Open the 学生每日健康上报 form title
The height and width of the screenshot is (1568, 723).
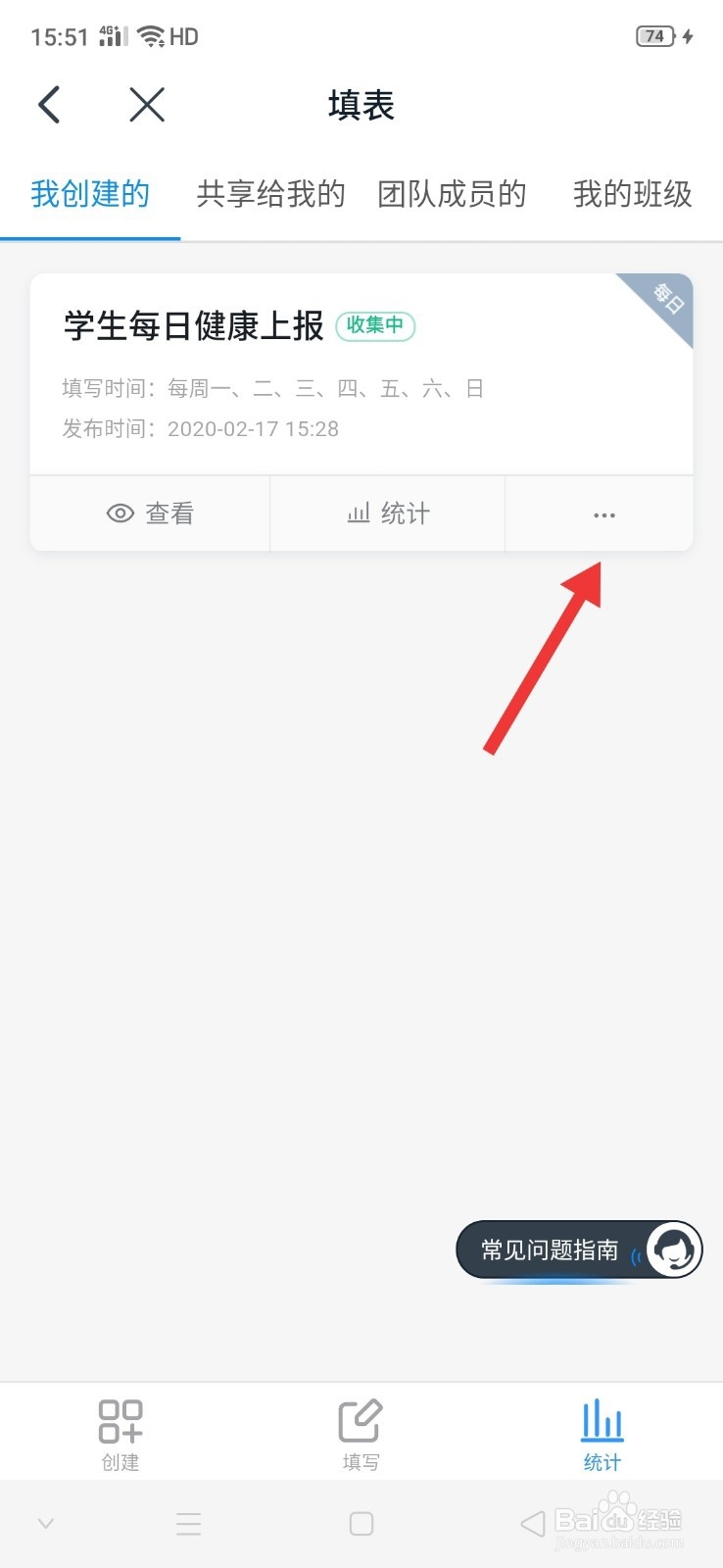click(x=190, y=326)
